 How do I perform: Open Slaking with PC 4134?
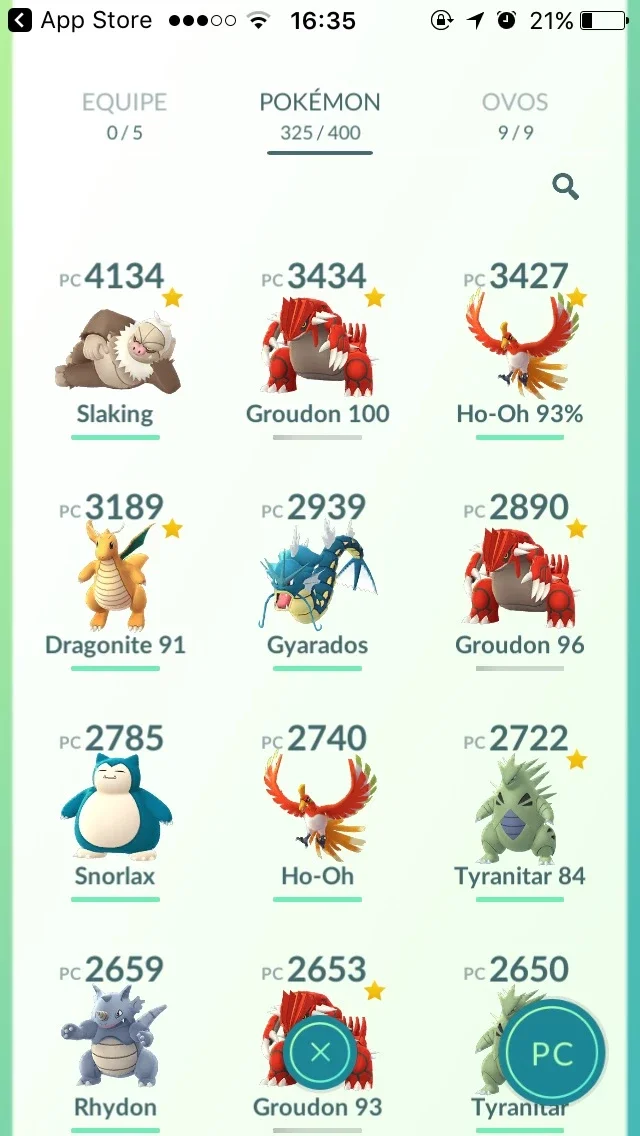click(x=116, y=350)
